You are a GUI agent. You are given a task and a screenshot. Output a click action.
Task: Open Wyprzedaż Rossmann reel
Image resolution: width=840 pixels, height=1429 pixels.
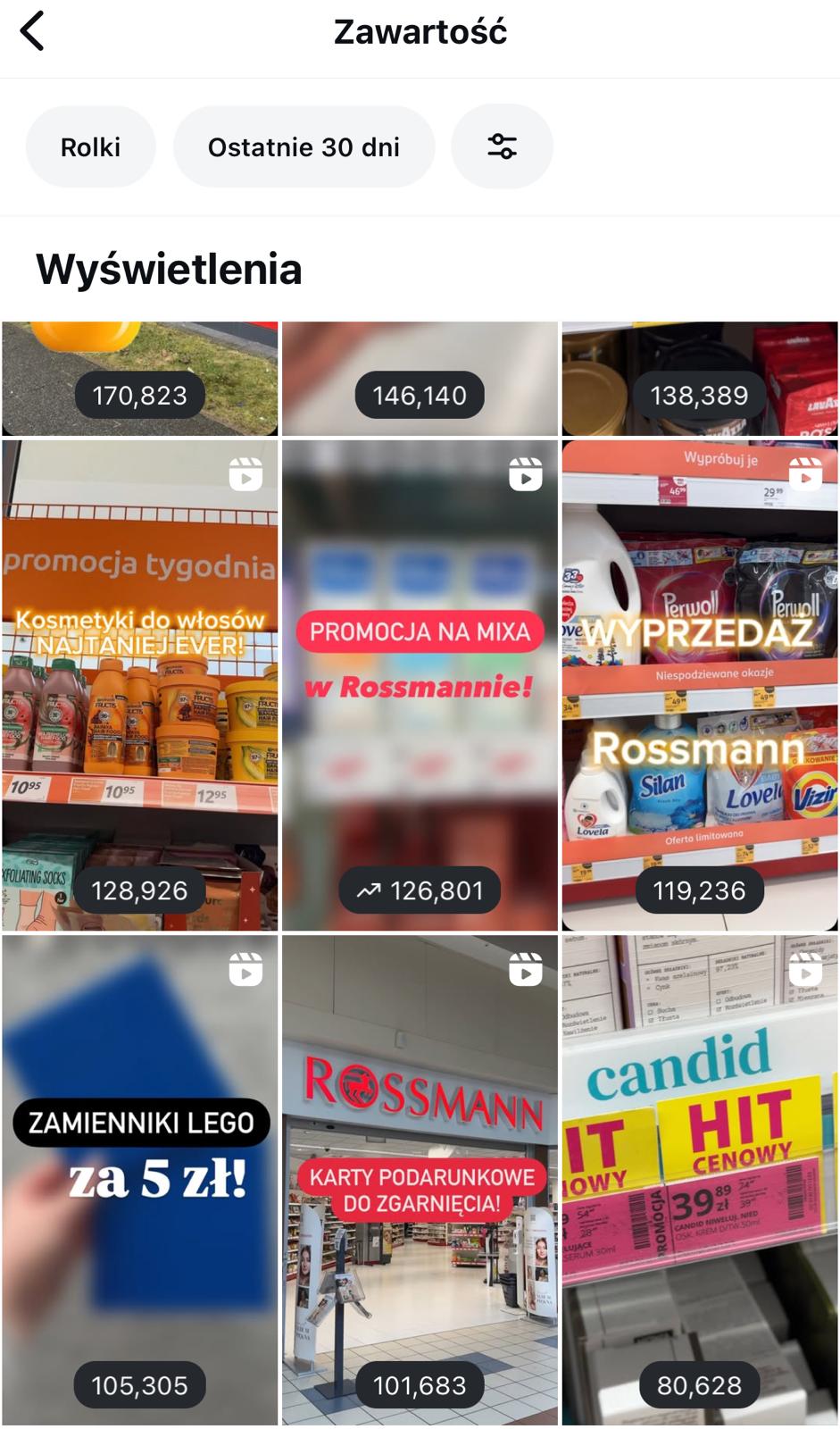700,685
